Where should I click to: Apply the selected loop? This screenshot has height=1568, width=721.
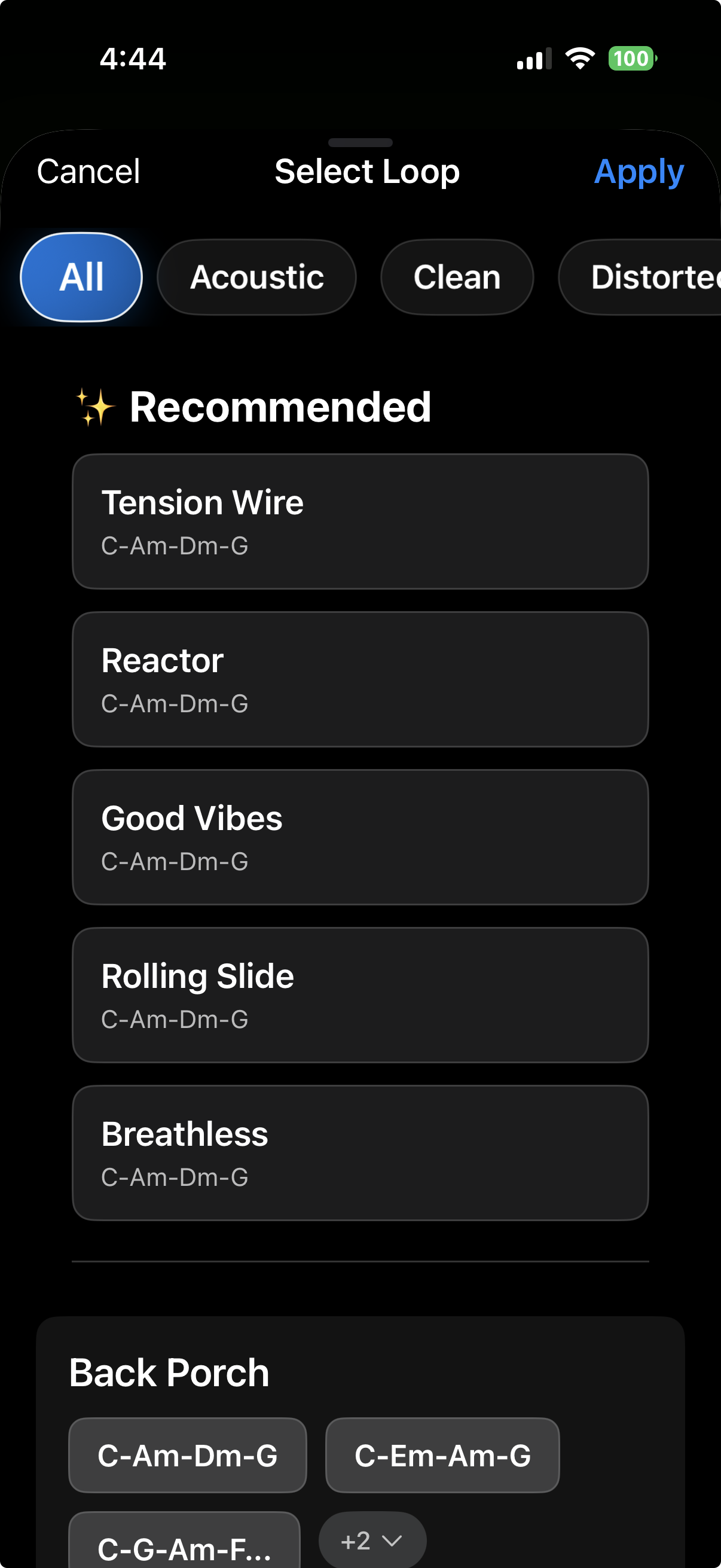click(638, 172)
